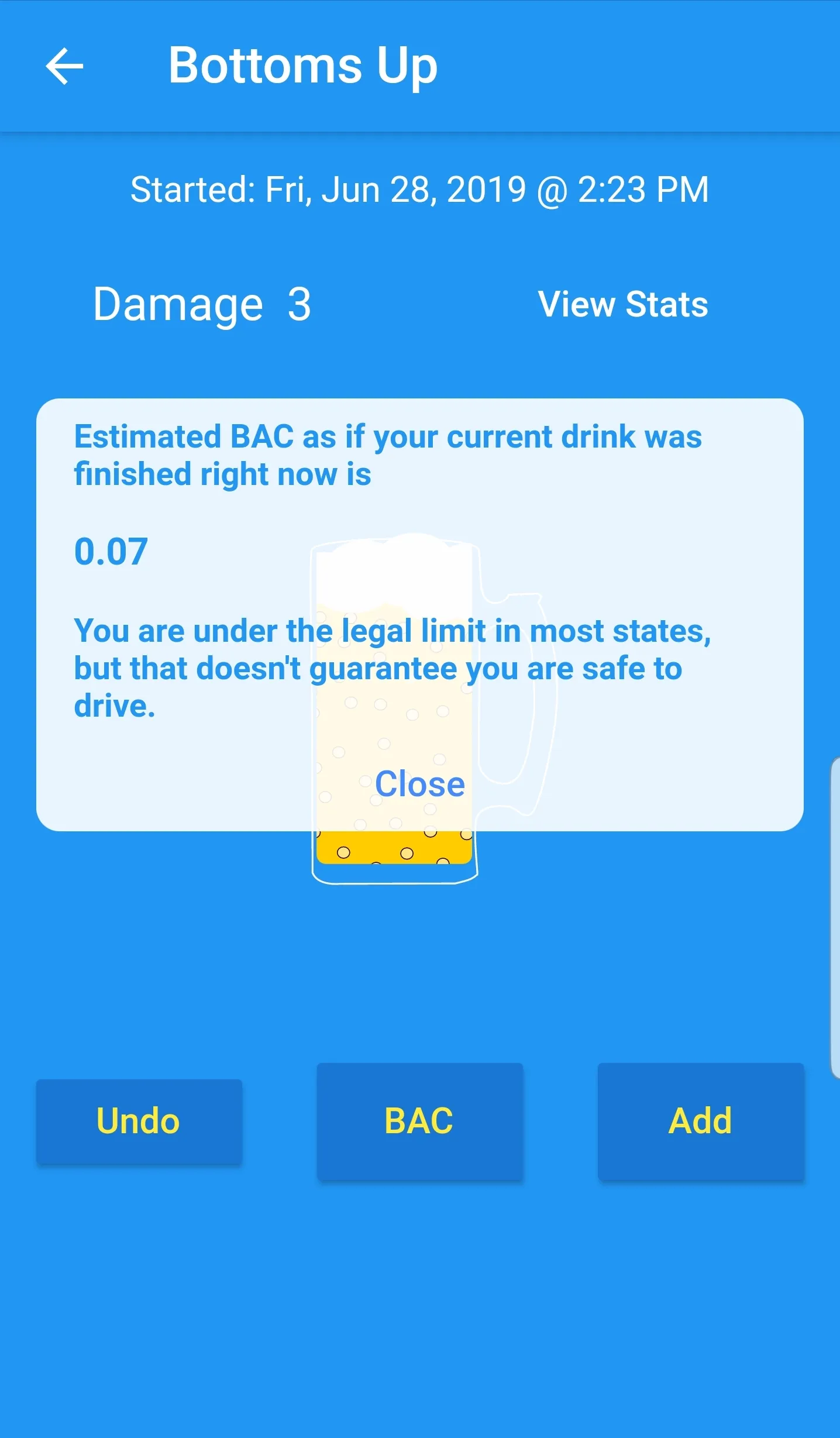Screen dimensions: 840x1438
Task: Add another drink
Action: click(x=700, y=1121)
